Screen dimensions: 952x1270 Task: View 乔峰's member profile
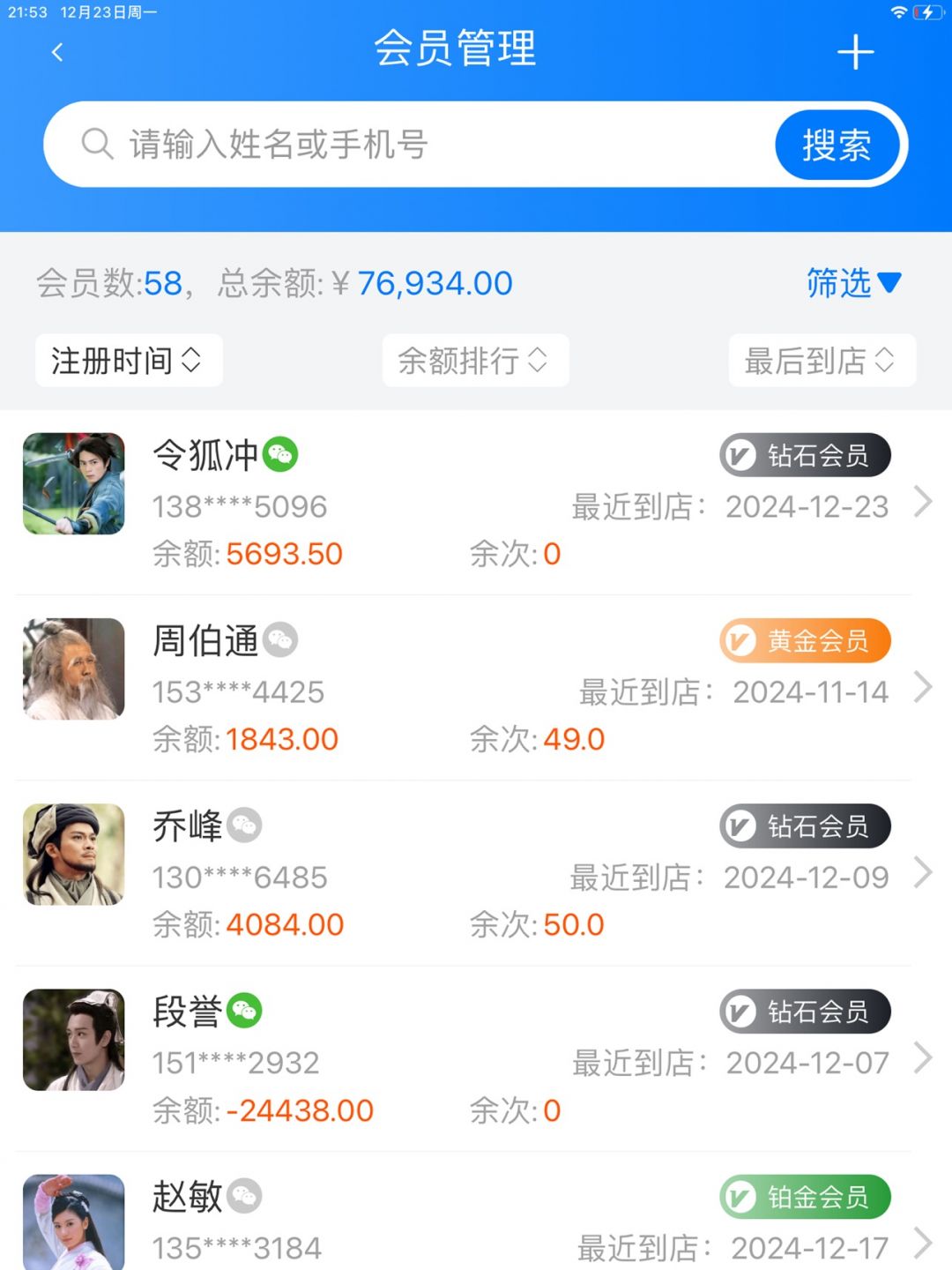click(476, 873)
